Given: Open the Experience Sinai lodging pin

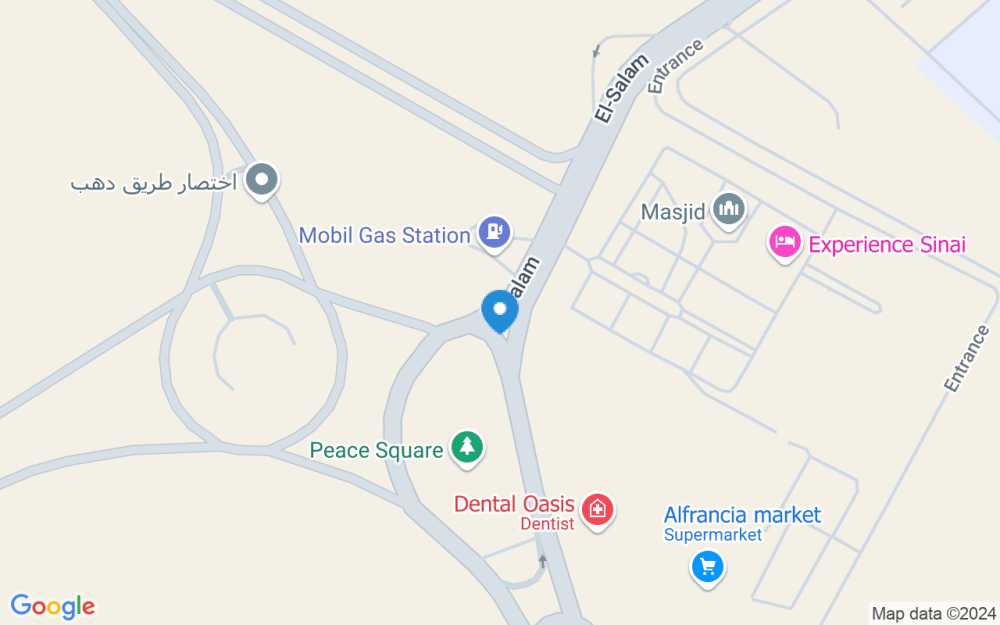Looking at the screenshot, I should 785,242.
